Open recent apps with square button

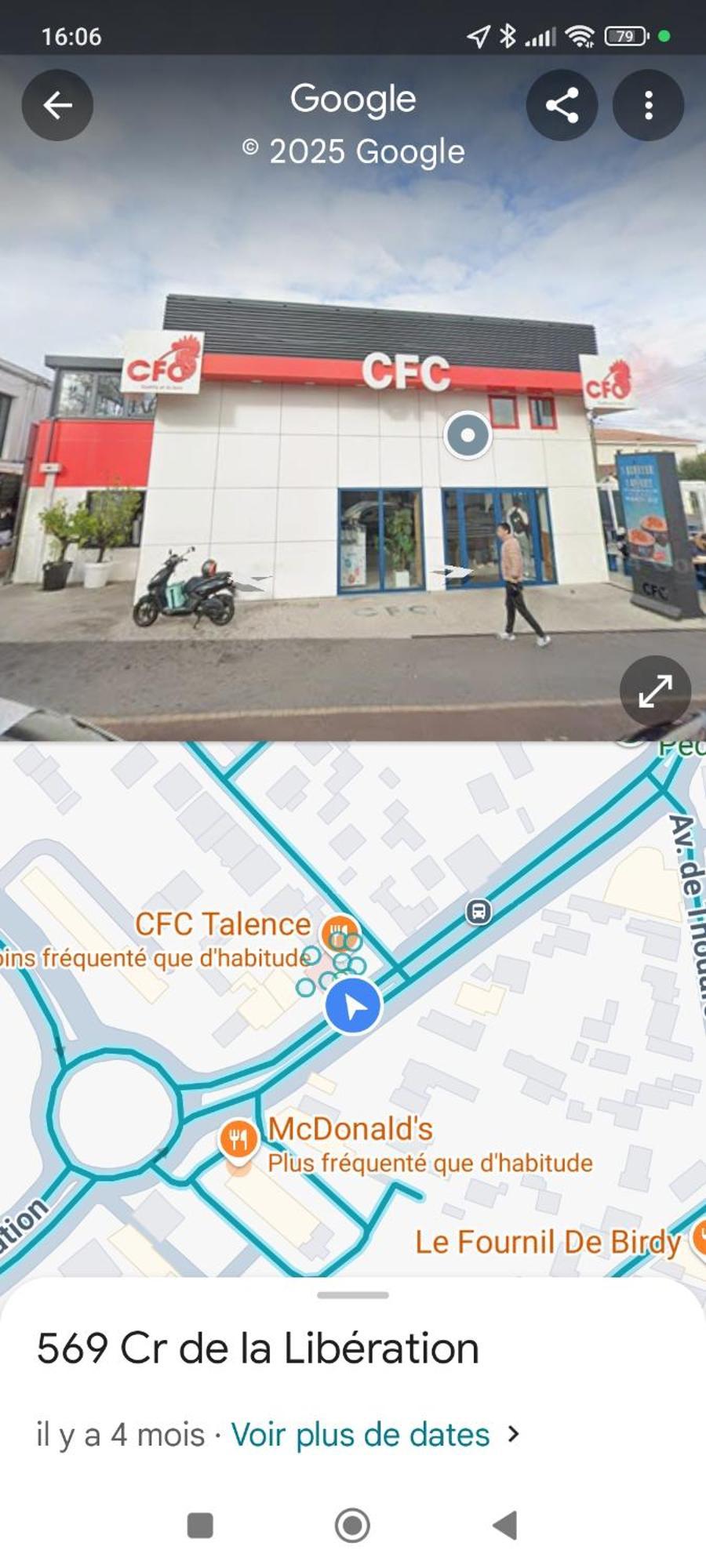(x=200, y=1526)
